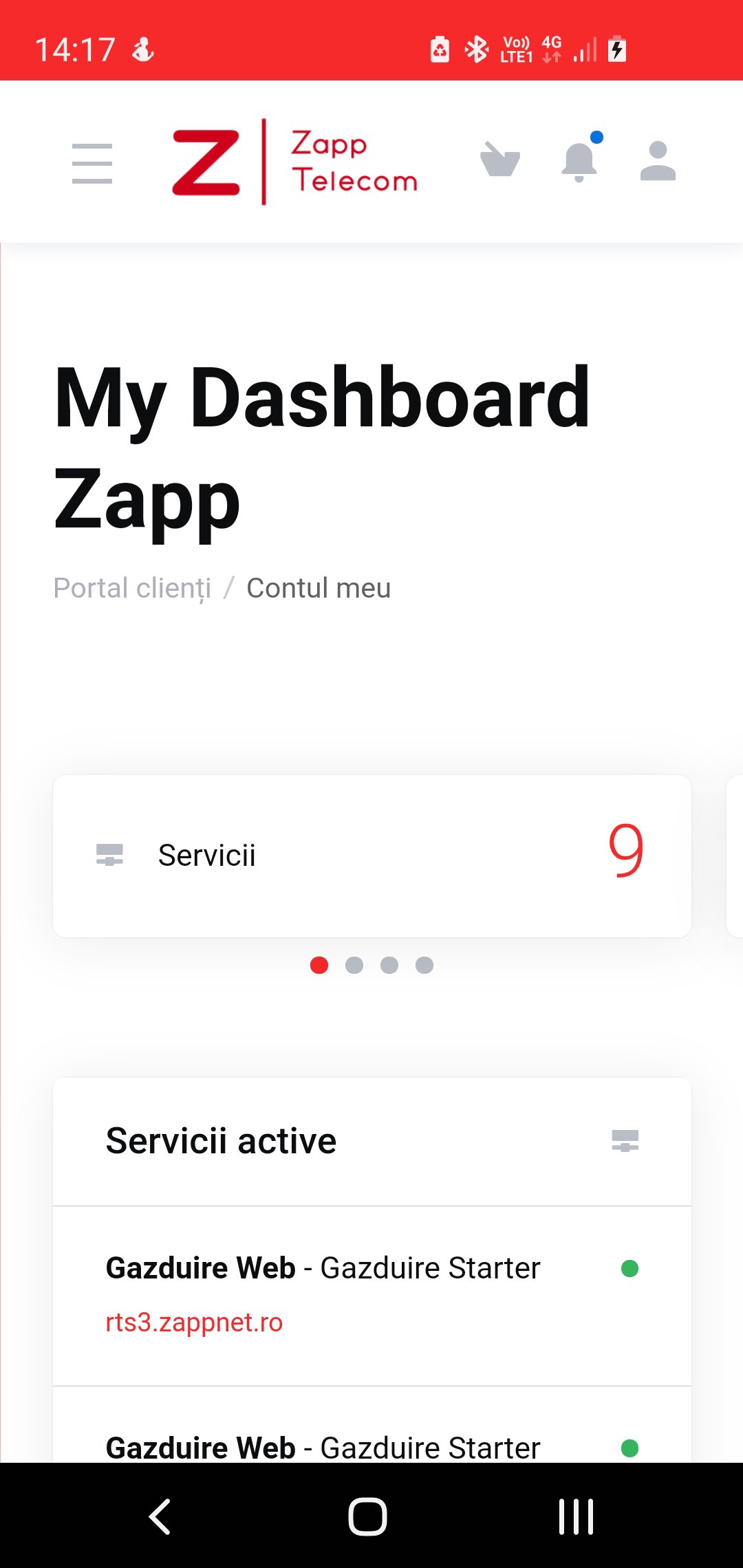The width and height of the screenshot is (743, 1568).
Task: Select Contul meu in the breadcrumb
Action: pos(319,588)
